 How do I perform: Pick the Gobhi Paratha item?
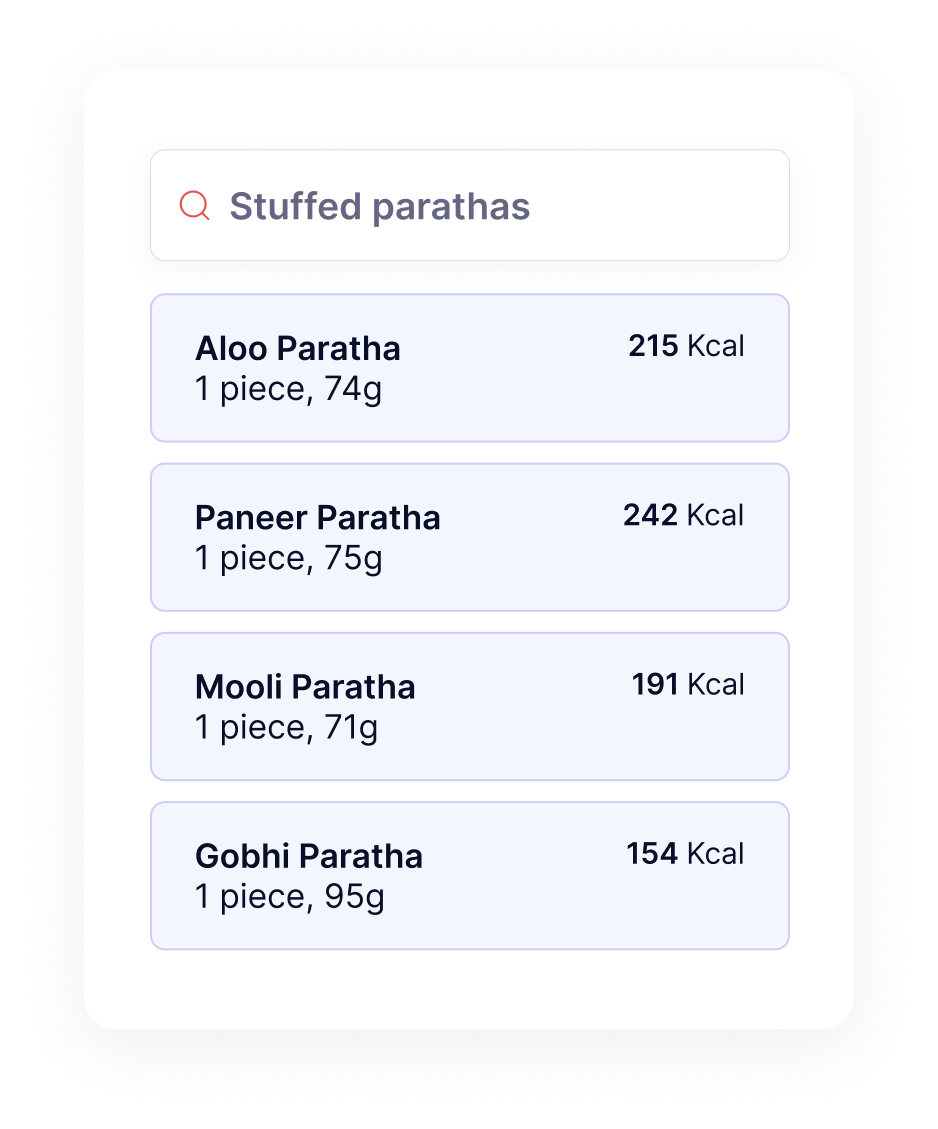click(469, 876)
